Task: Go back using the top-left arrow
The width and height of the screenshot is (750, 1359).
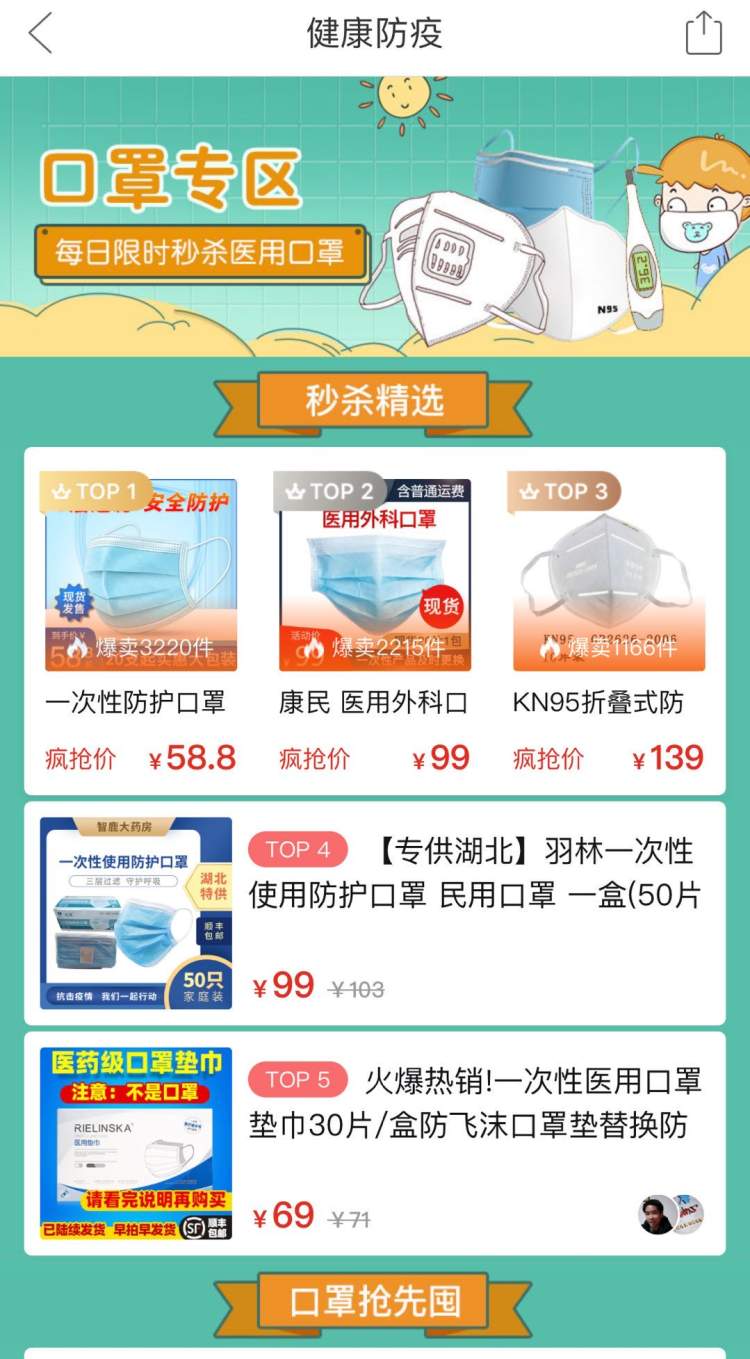Action: (40, 34)
